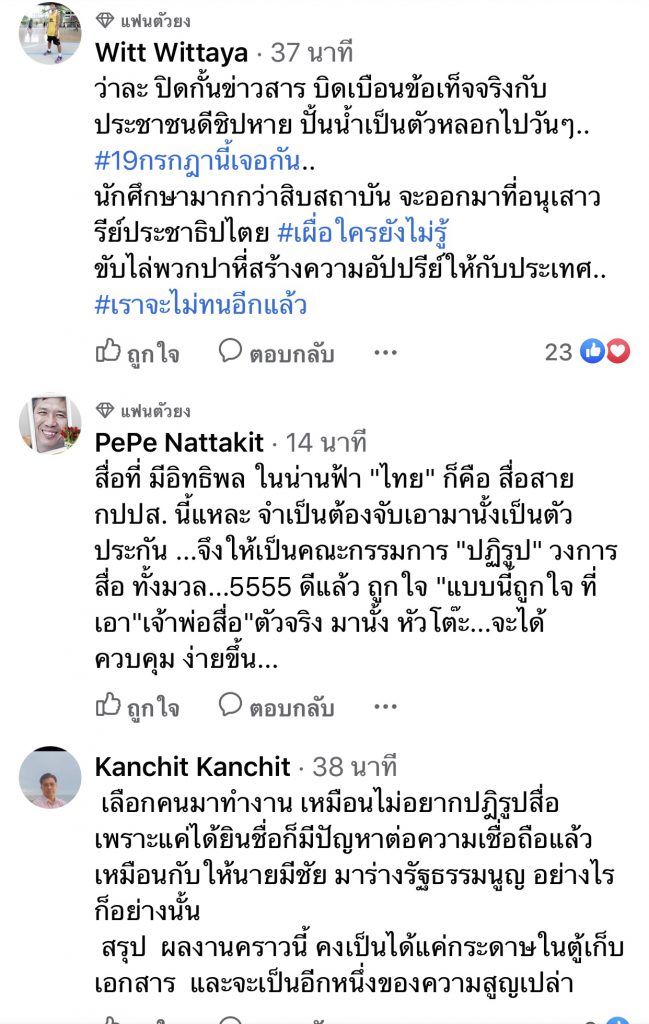
Task: View PePe Nattakit's profile picture
Action: tap(50, 423)
